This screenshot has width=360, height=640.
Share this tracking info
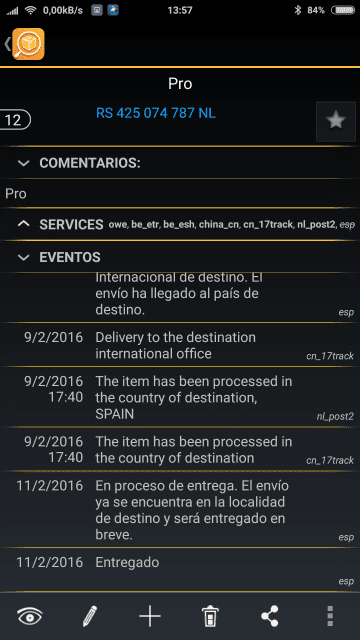270,616
